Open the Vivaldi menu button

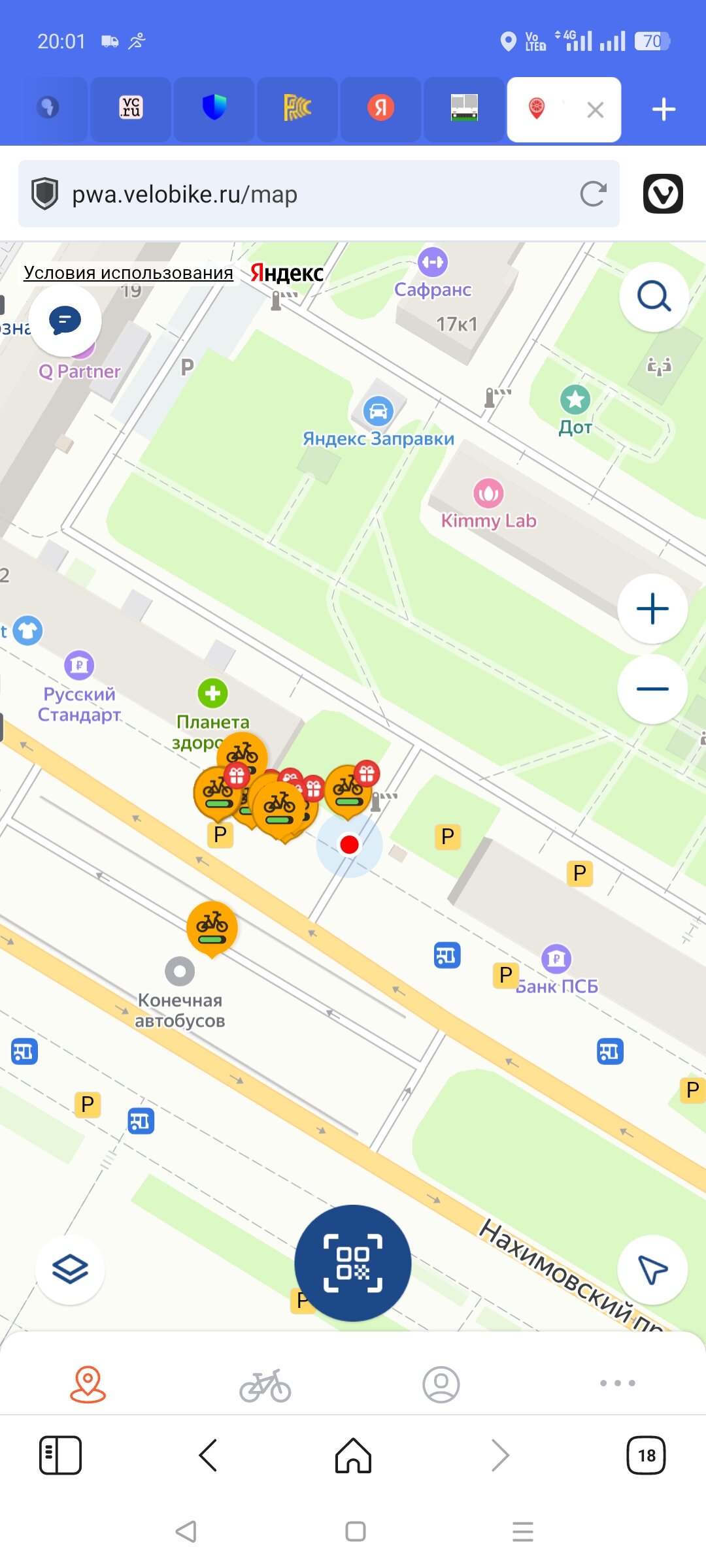(663, 194)
